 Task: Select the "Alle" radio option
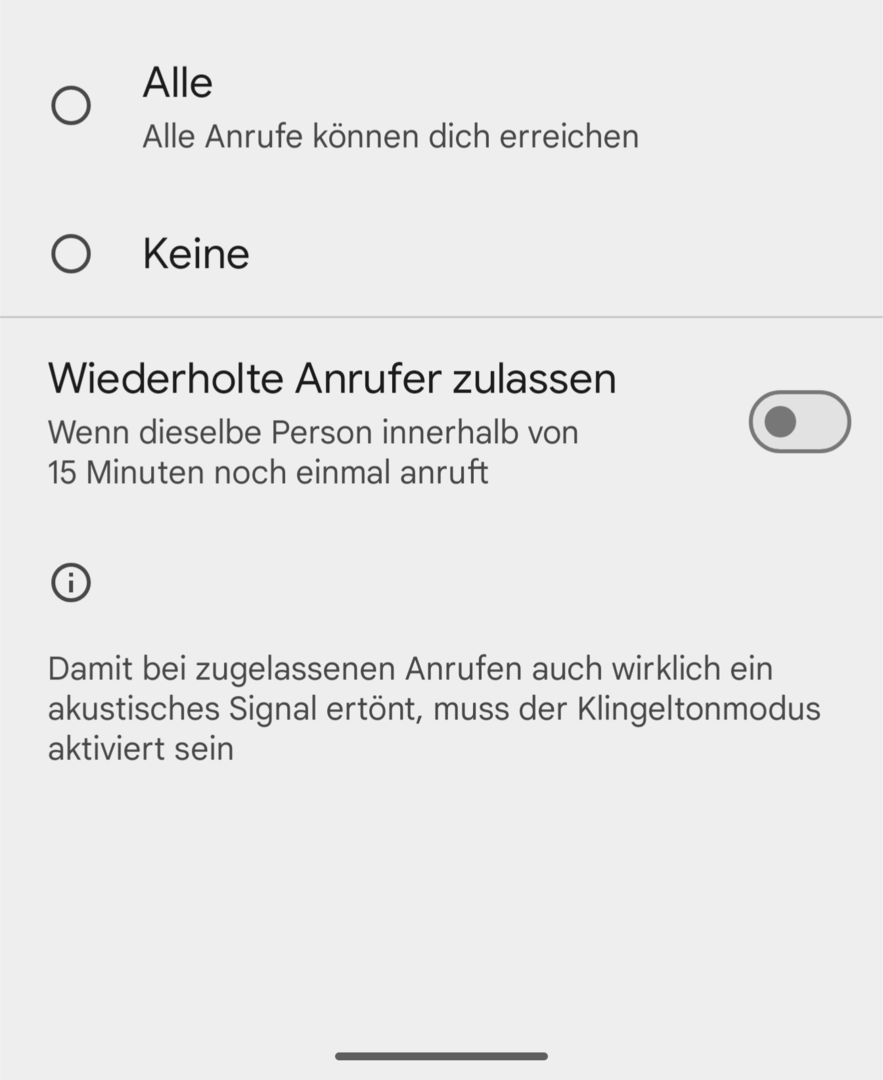click(71, 106)
